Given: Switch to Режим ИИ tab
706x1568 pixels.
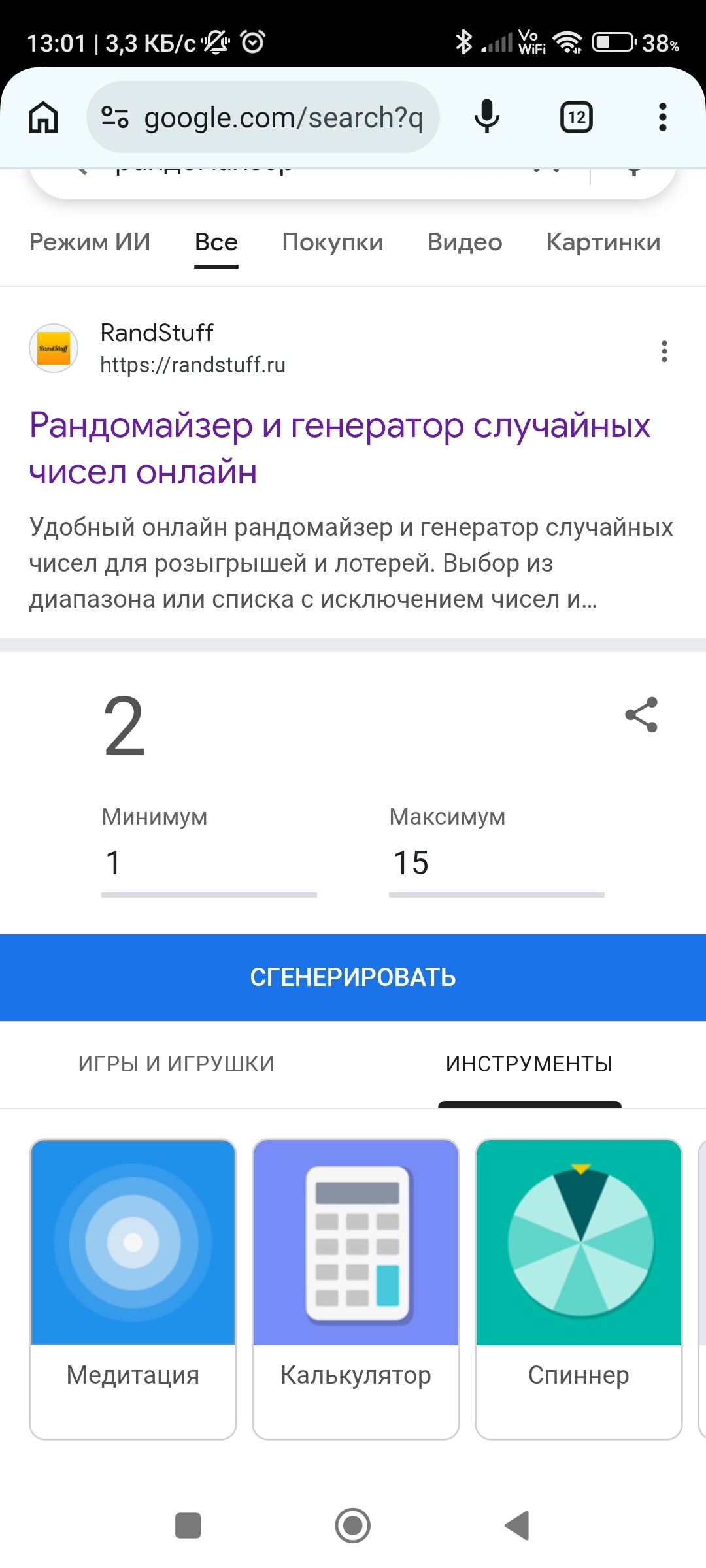Looking at the screenshot, I should coord(90,242).
